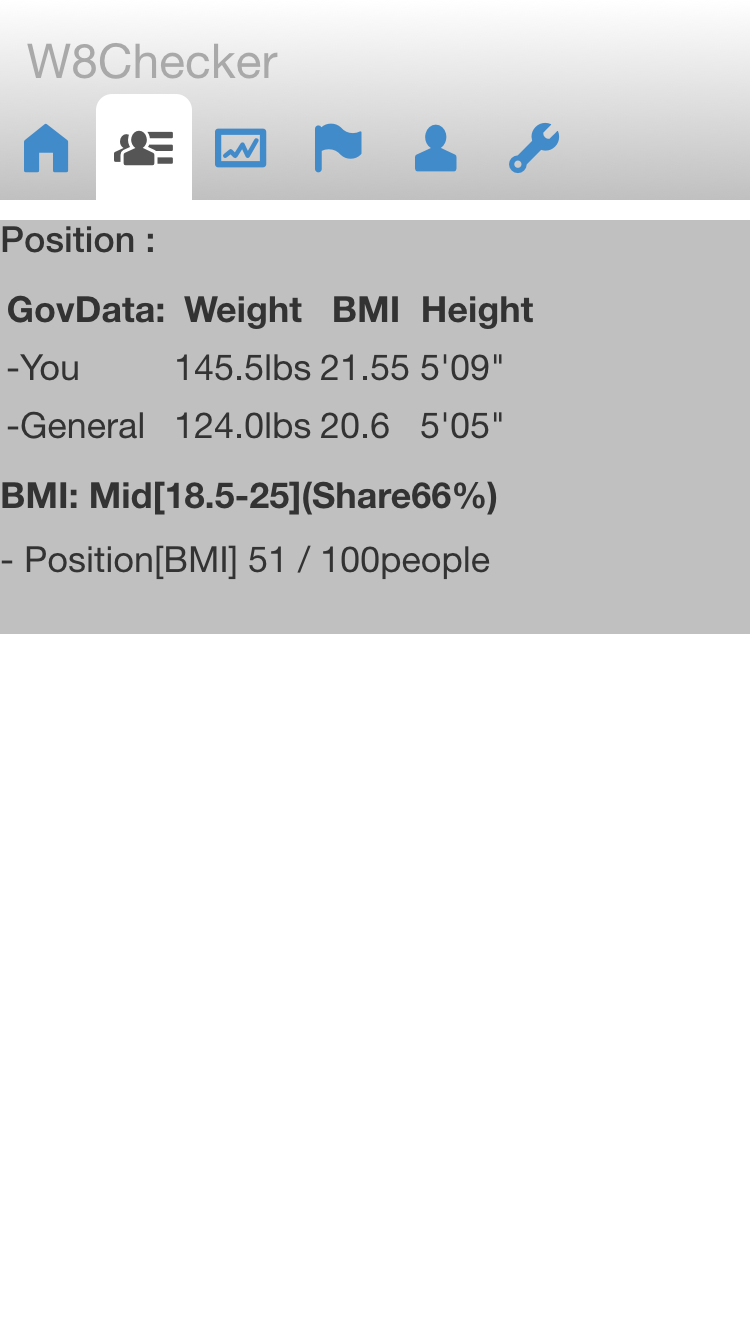Open the chart graph tab
750x1334 pixels.
pos(241,149)
